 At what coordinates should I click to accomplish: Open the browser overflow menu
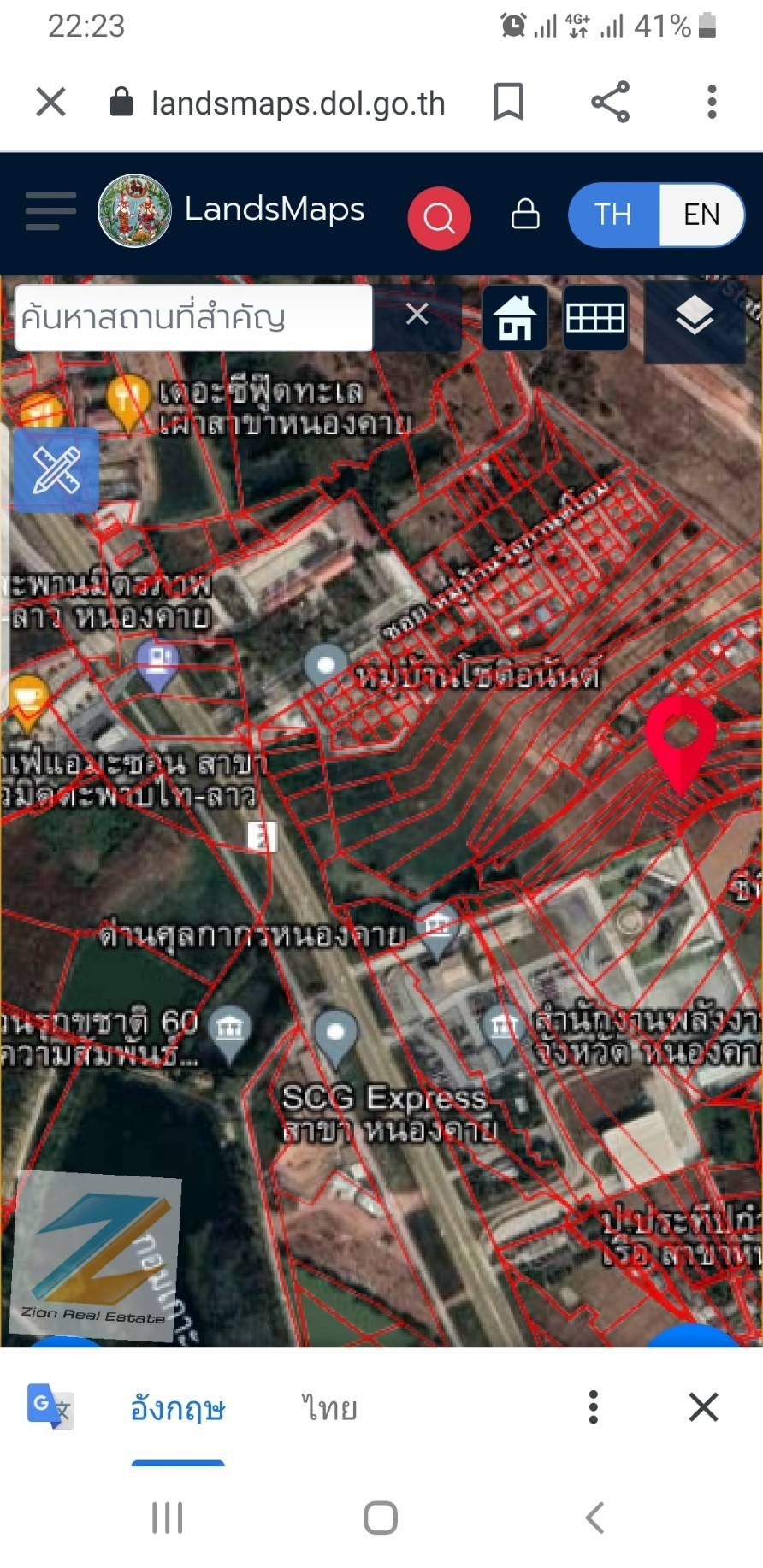pos(712,103)
